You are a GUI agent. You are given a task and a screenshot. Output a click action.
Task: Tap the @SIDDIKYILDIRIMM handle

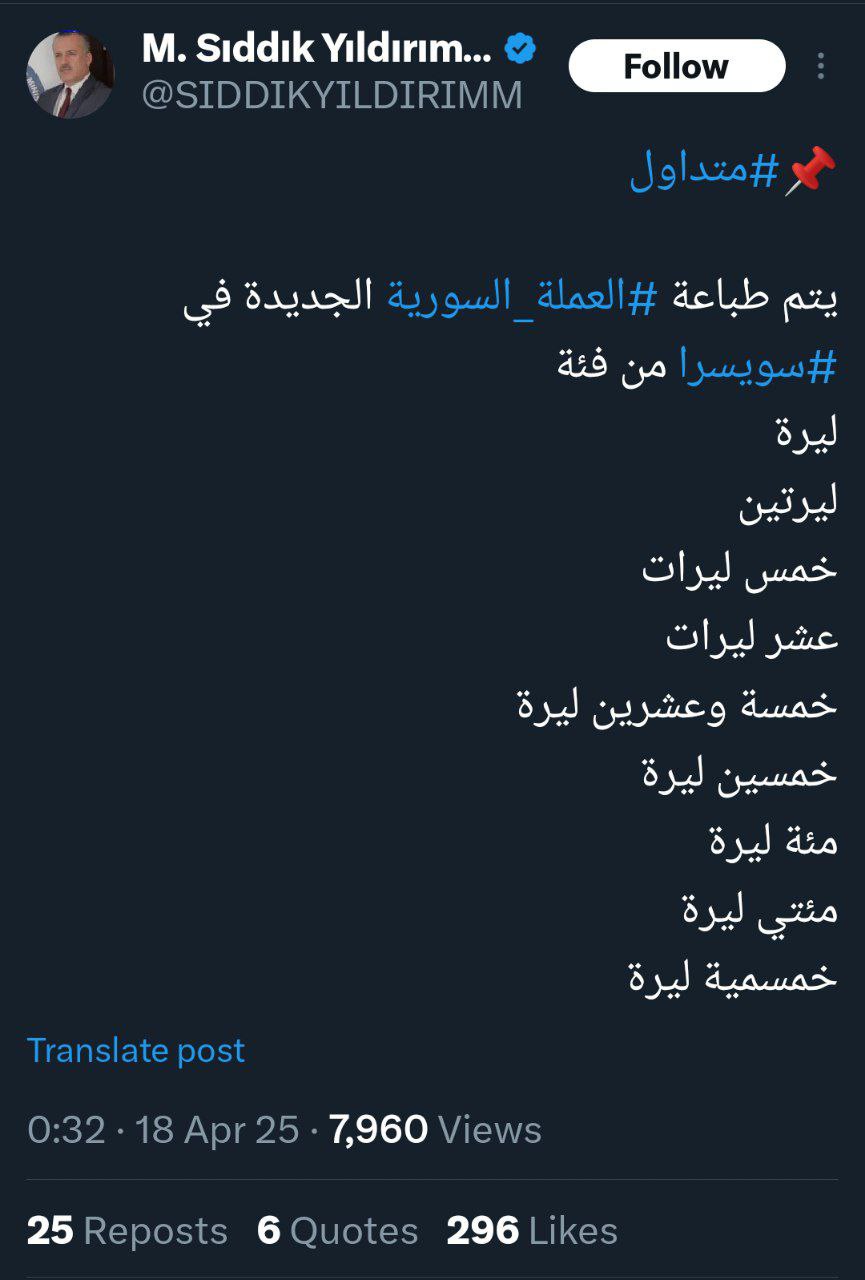(x=332, y=95)
